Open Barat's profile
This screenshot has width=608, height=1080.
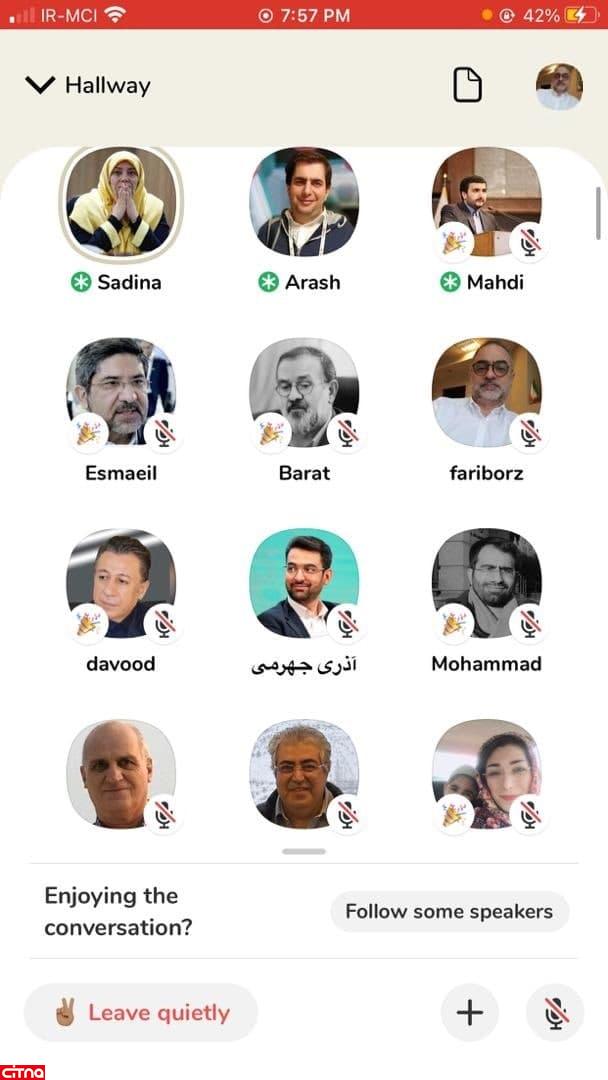tap(304, 392)
